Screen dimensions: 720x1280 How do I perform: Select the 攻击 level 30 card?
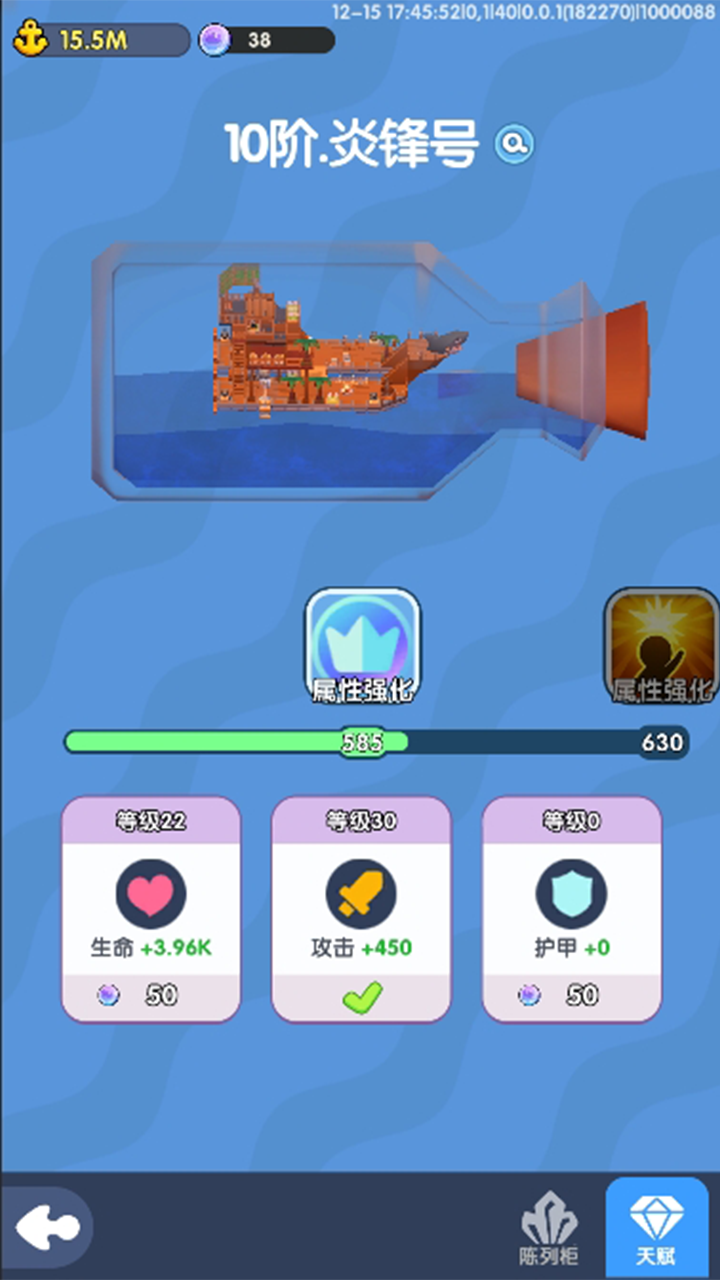pos(361,908)
